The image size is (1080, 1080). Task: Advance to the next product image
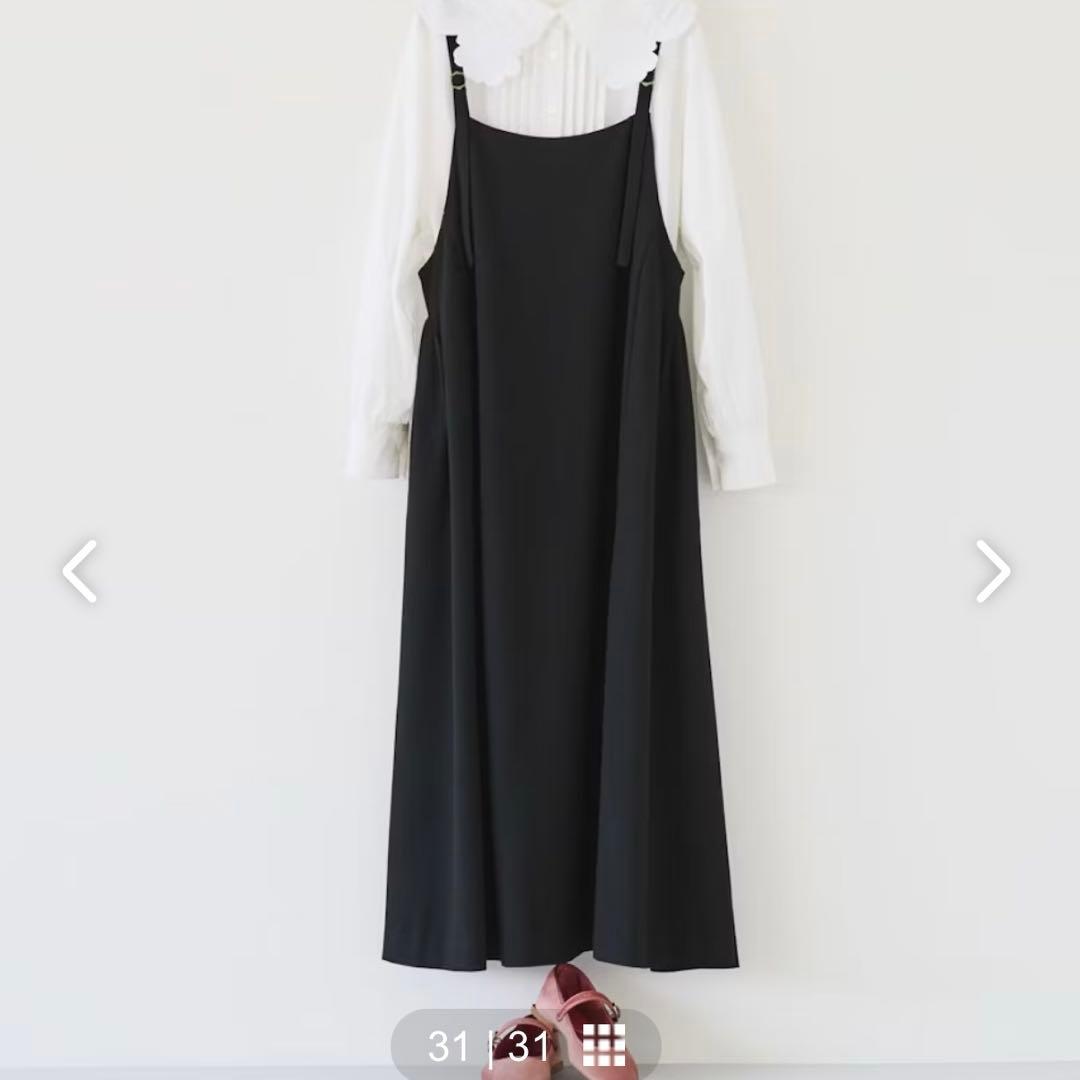[x=992, y=571]
